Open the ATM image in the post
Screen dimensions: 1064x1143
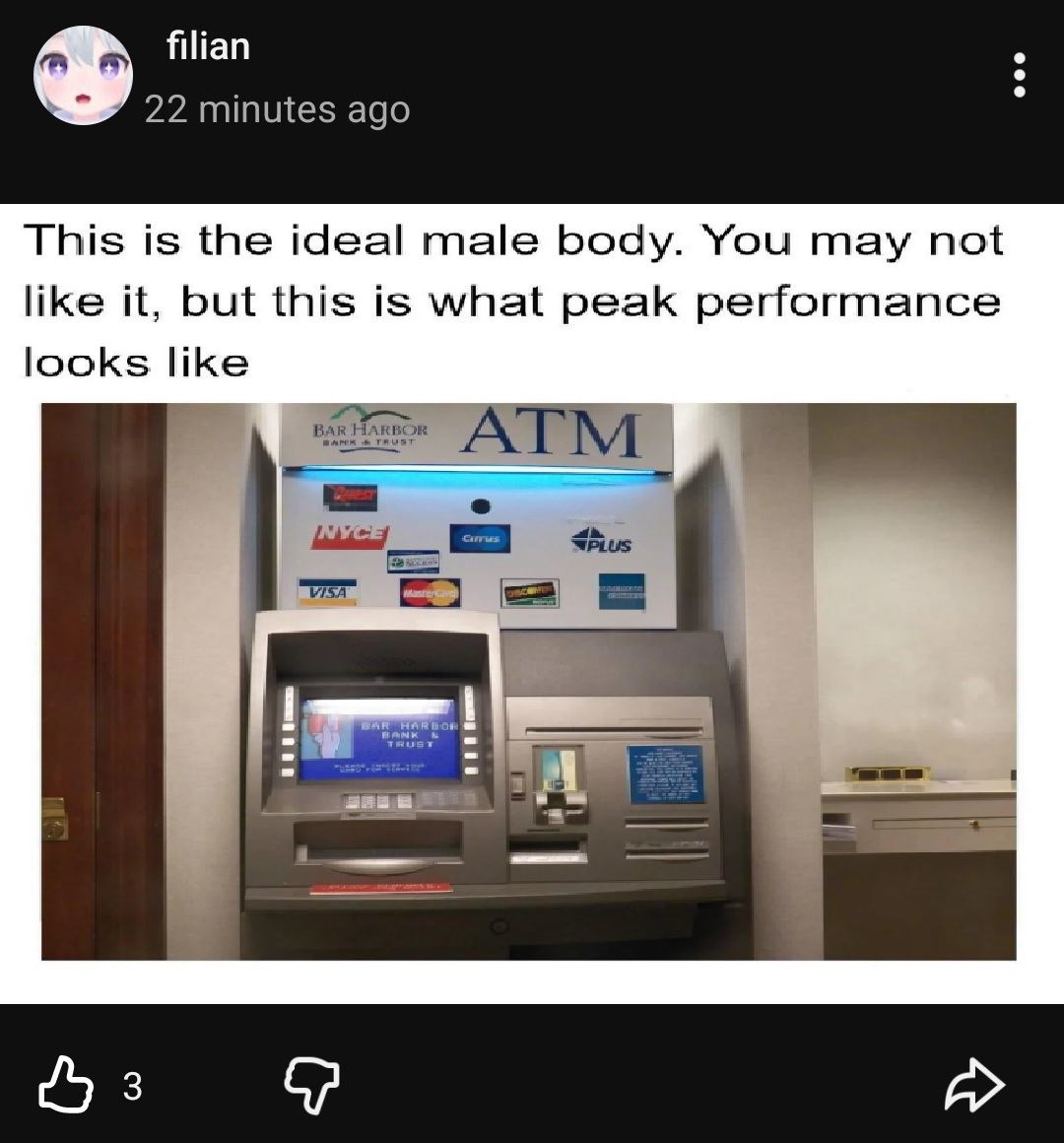click(528, 681)
